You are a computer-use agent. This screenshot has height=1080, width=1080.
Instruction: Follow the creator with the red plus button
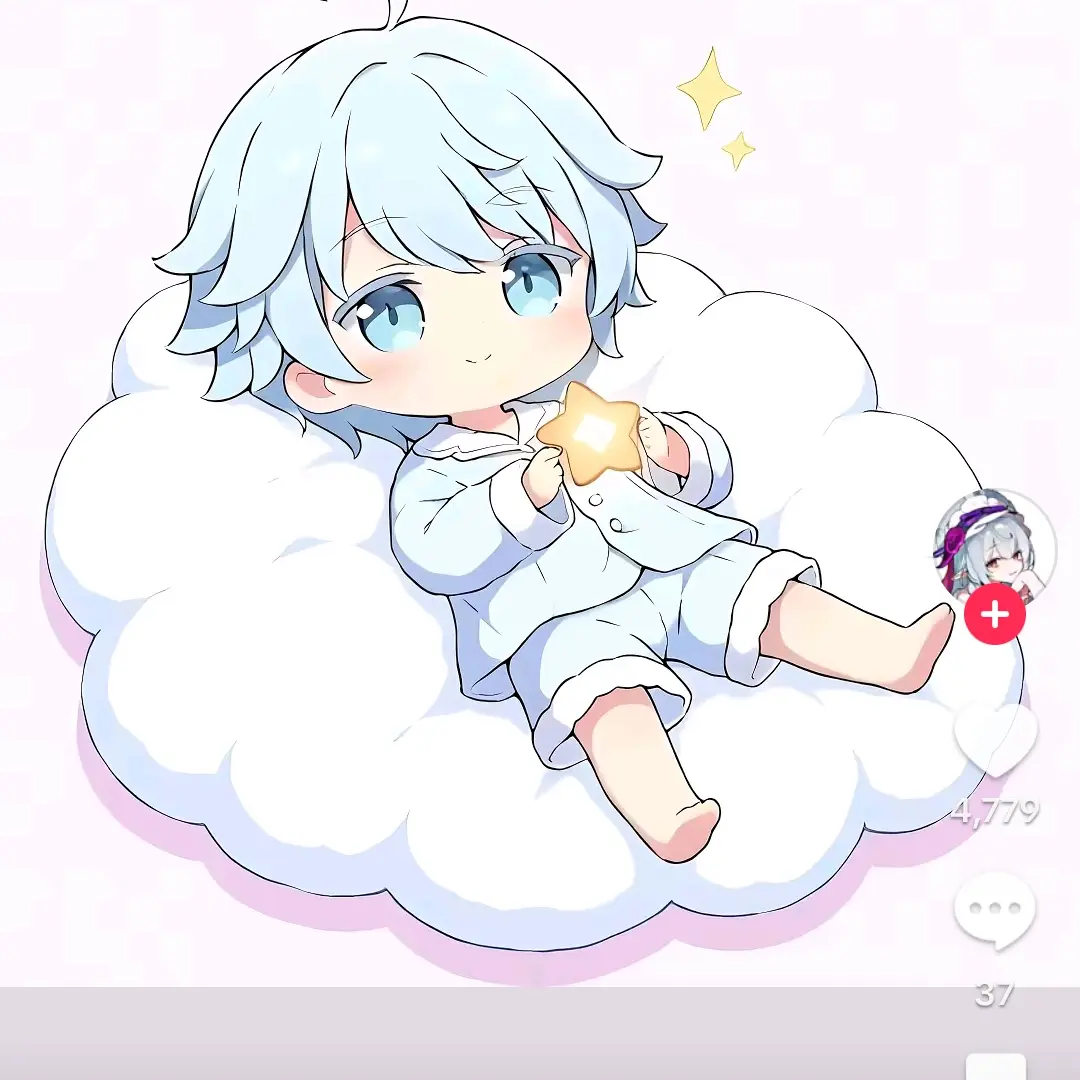point(995,615)
